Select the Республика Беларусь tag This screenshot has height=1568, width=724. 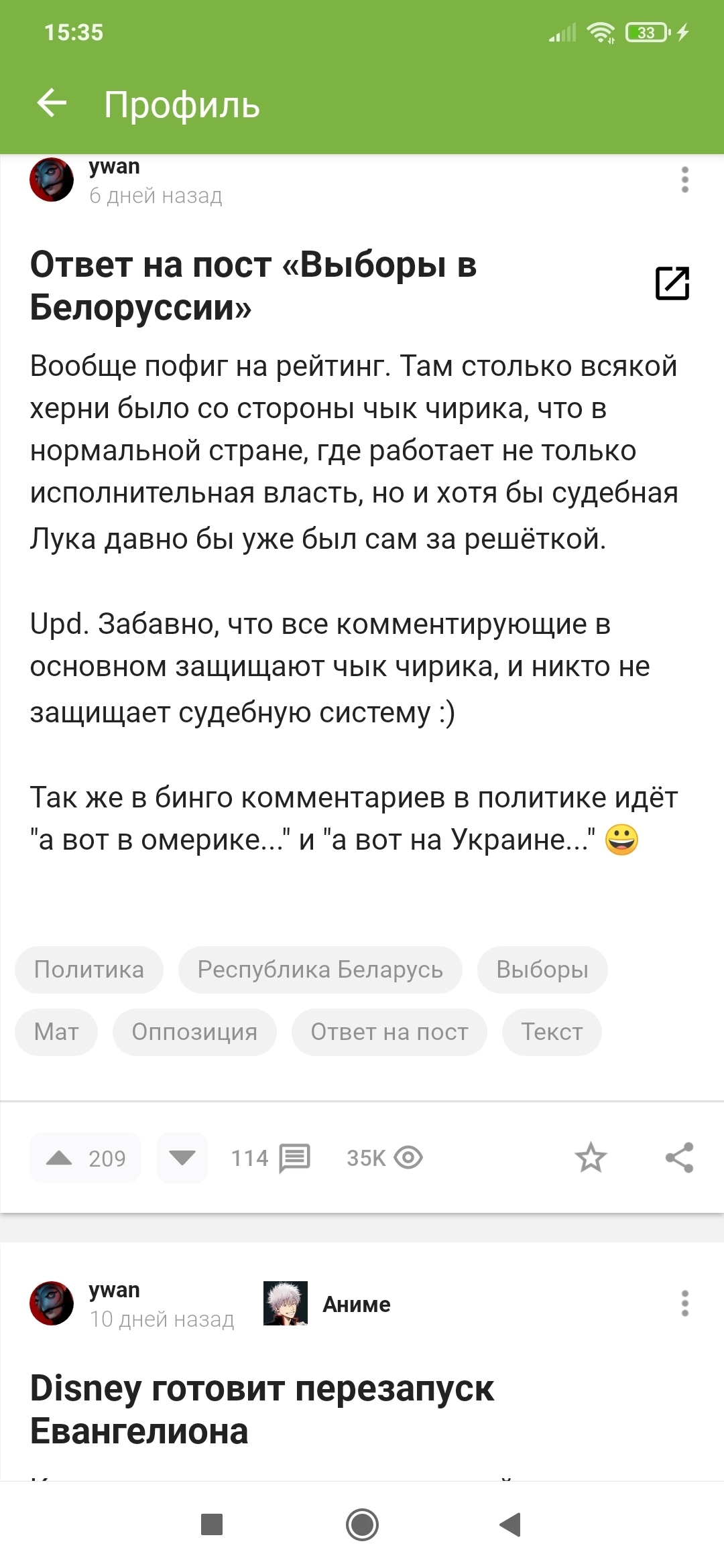click(x=320, y=970)
